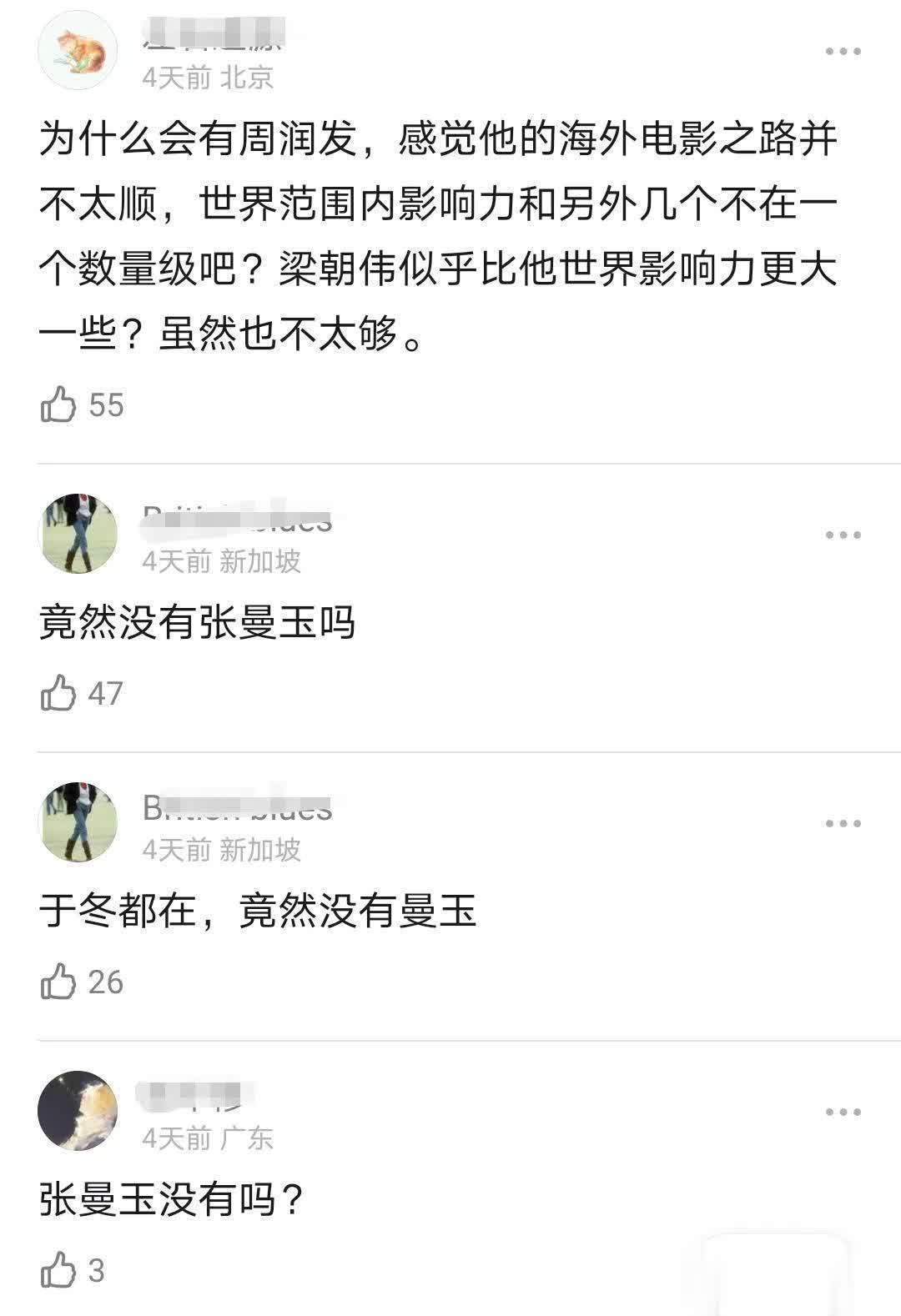The height and width of the screenshot is (1316, 901).
Task: Open commenter avatar beside 于冬都在 comment
Action: (x=78, y=822)
